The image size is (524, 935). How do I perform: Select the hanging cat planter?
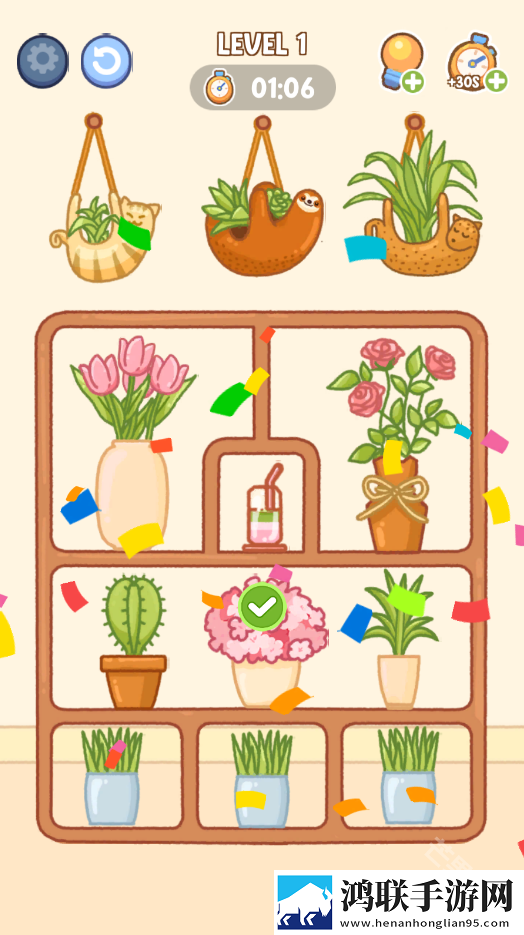pyautogui.click(x=105, y=199)
